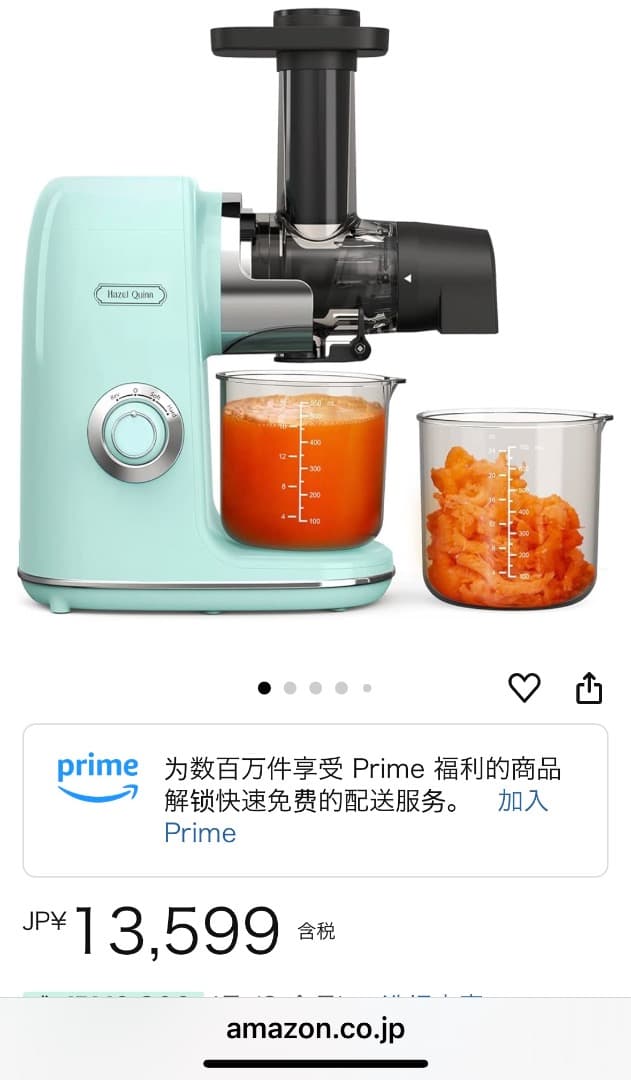Share this juicer product page
This screenshot has width=631, height=1080.
(x=589, y=687)
